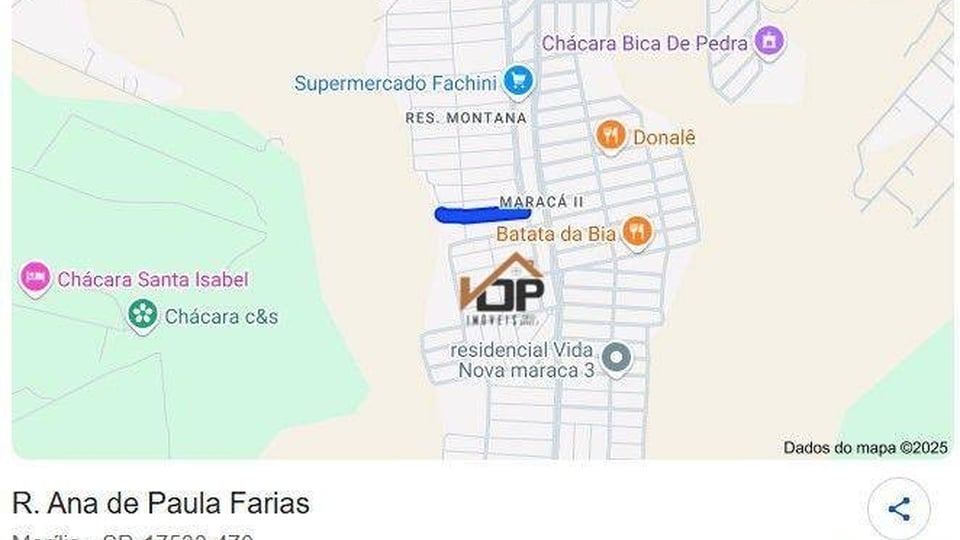
Task: Select the Chácara Santa Isabel marker
Action: (x=36, y=278)
